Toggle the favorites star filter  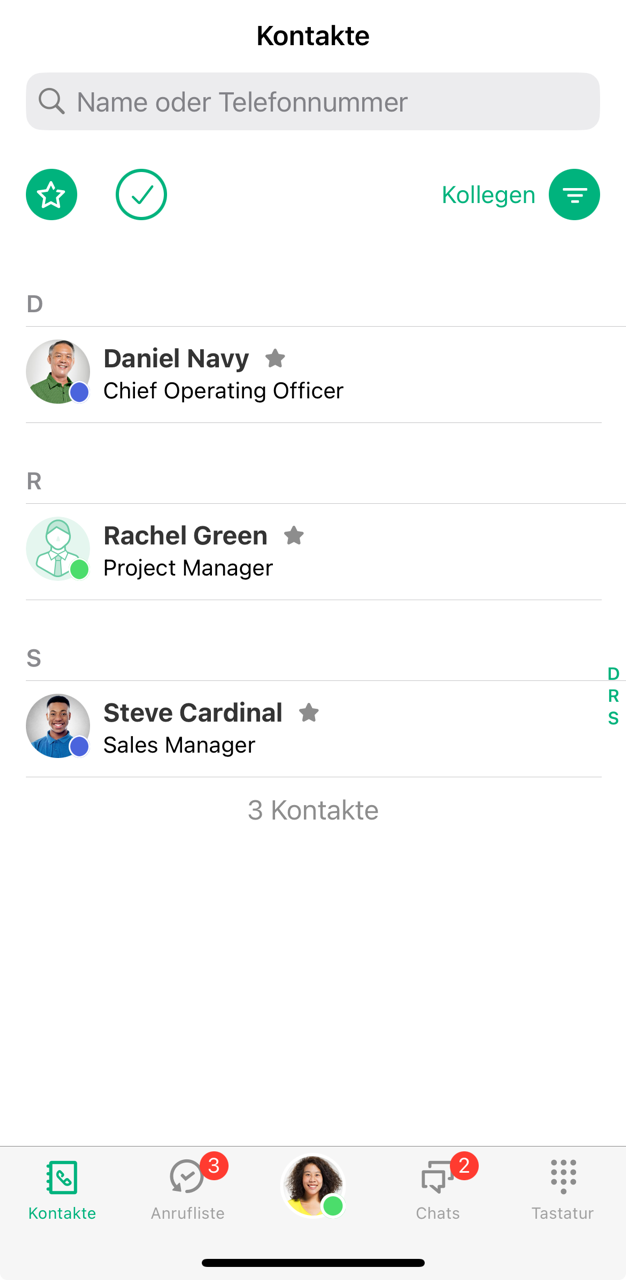tap(51, 195)
